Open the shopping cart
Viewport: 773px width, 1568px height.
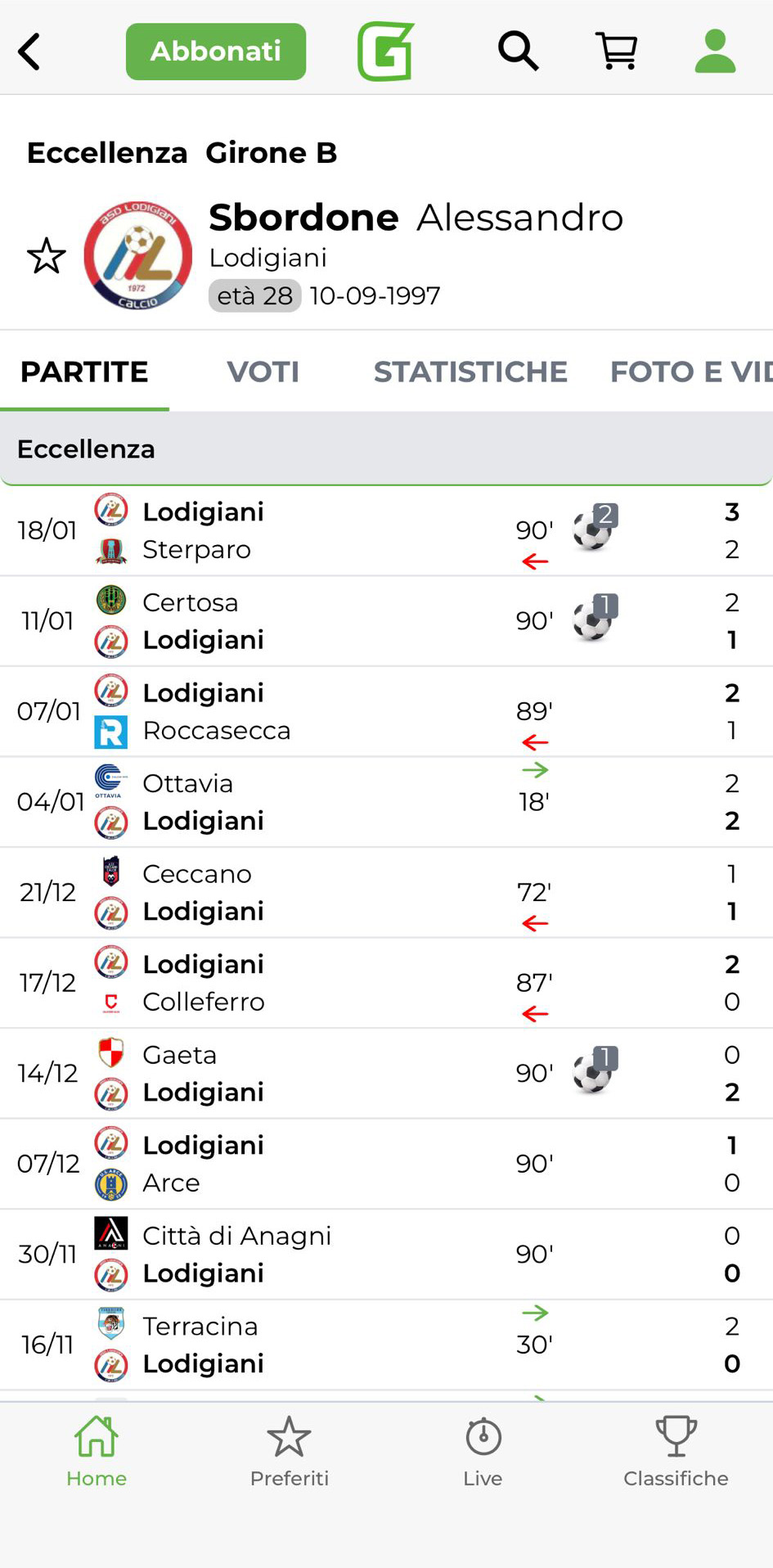[x=617, y=52]
